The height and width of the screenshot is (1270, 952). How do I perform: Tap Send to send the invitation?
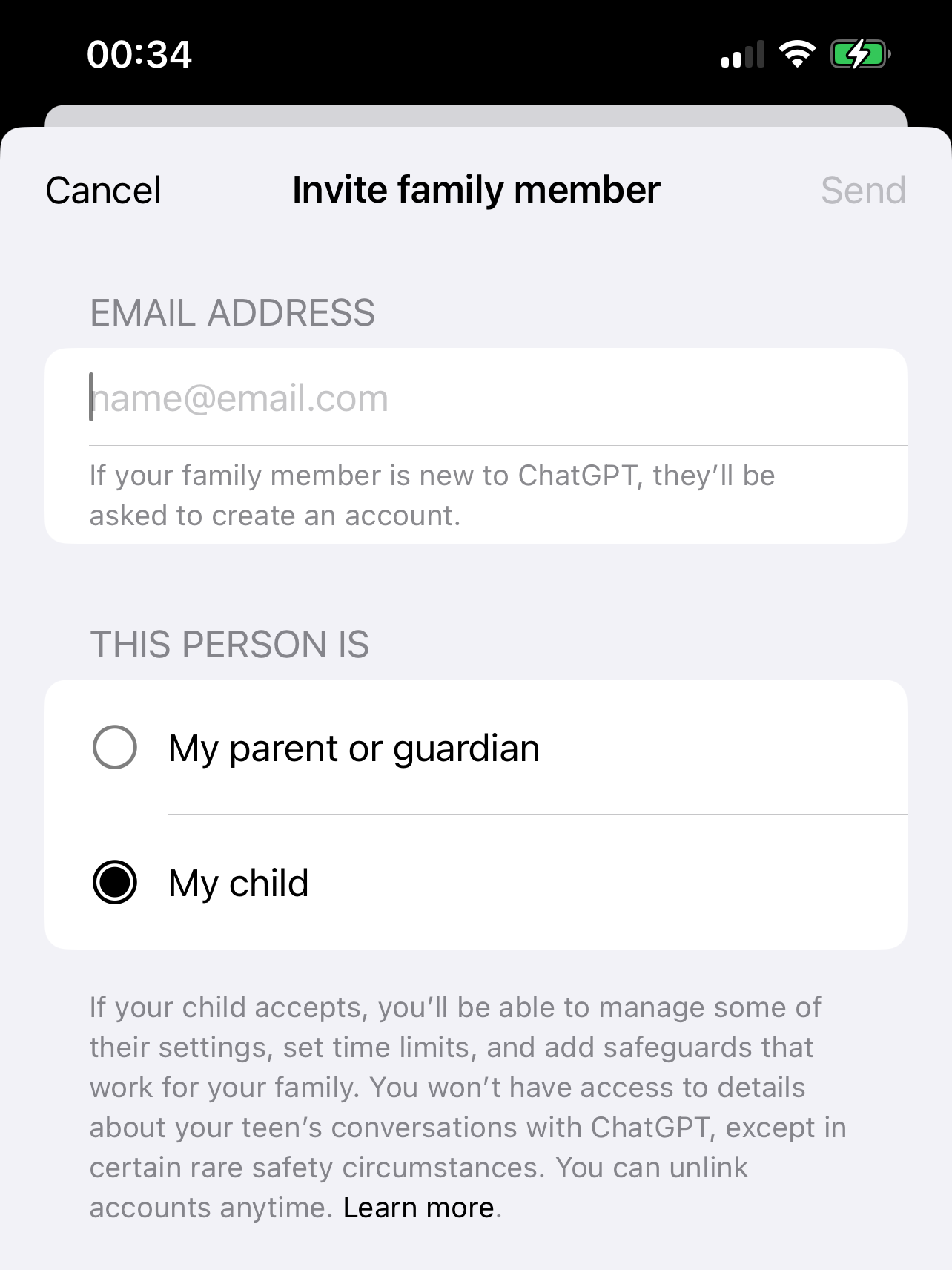pos(863,191)
